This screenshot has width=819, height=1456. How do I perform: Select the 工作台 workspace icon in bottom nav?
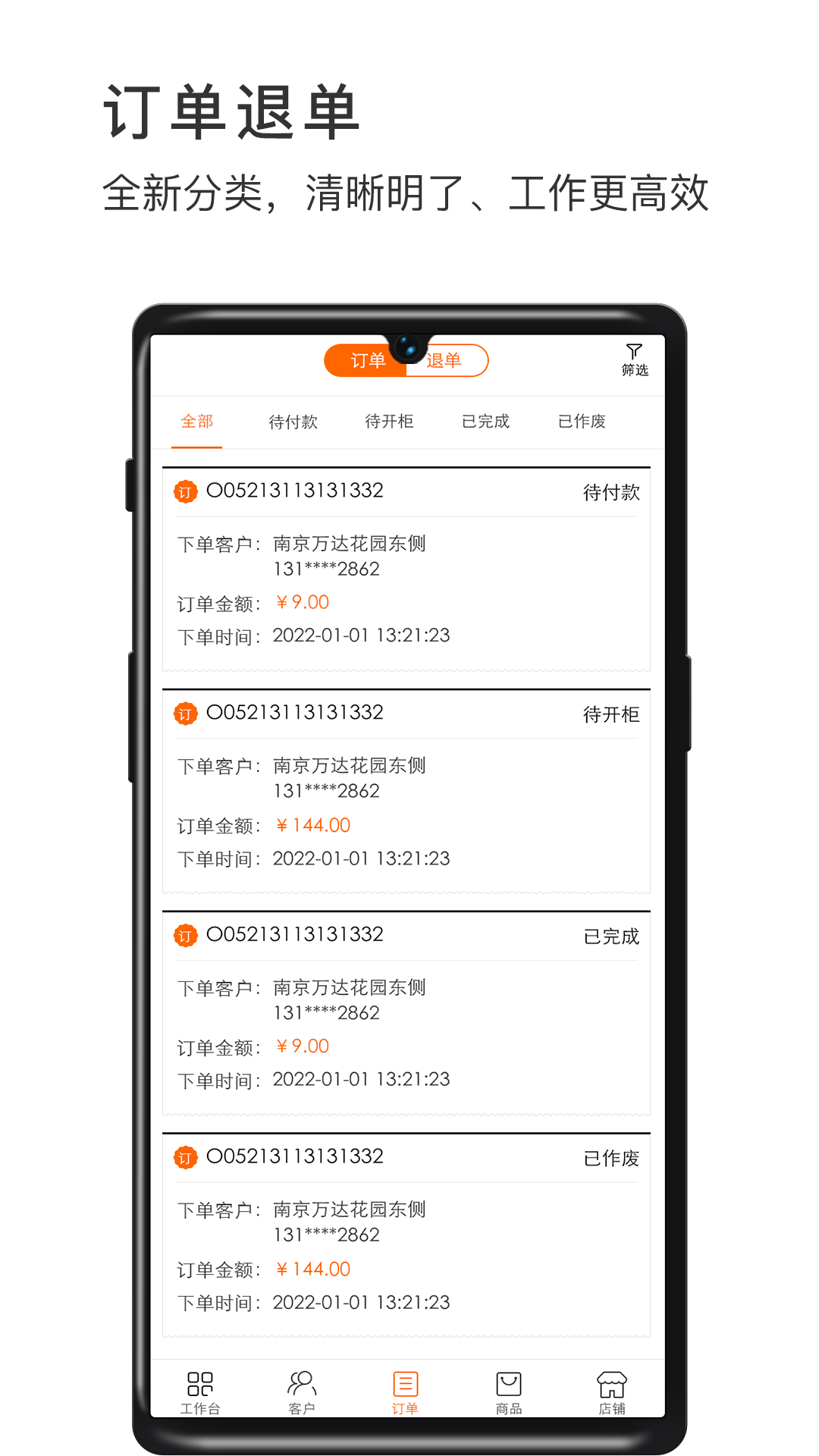[x=199, y=1390]
